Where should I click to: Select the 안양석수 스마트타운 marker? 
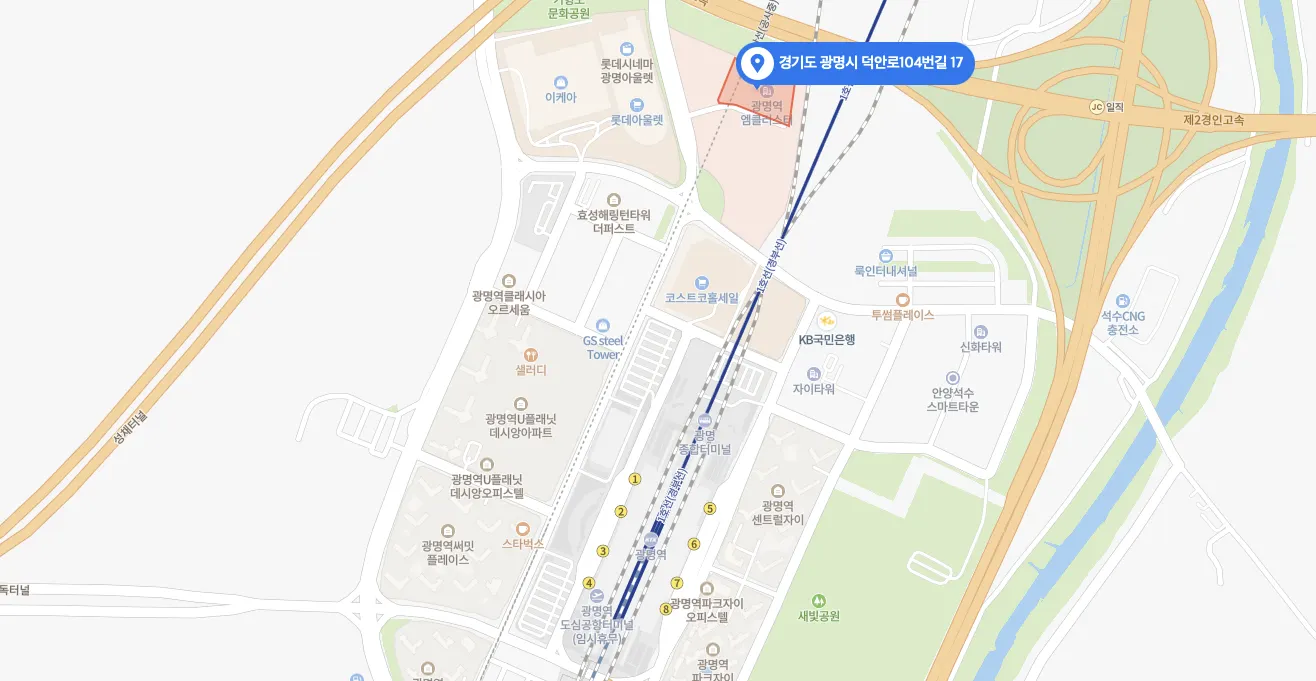tap(952, 378)
